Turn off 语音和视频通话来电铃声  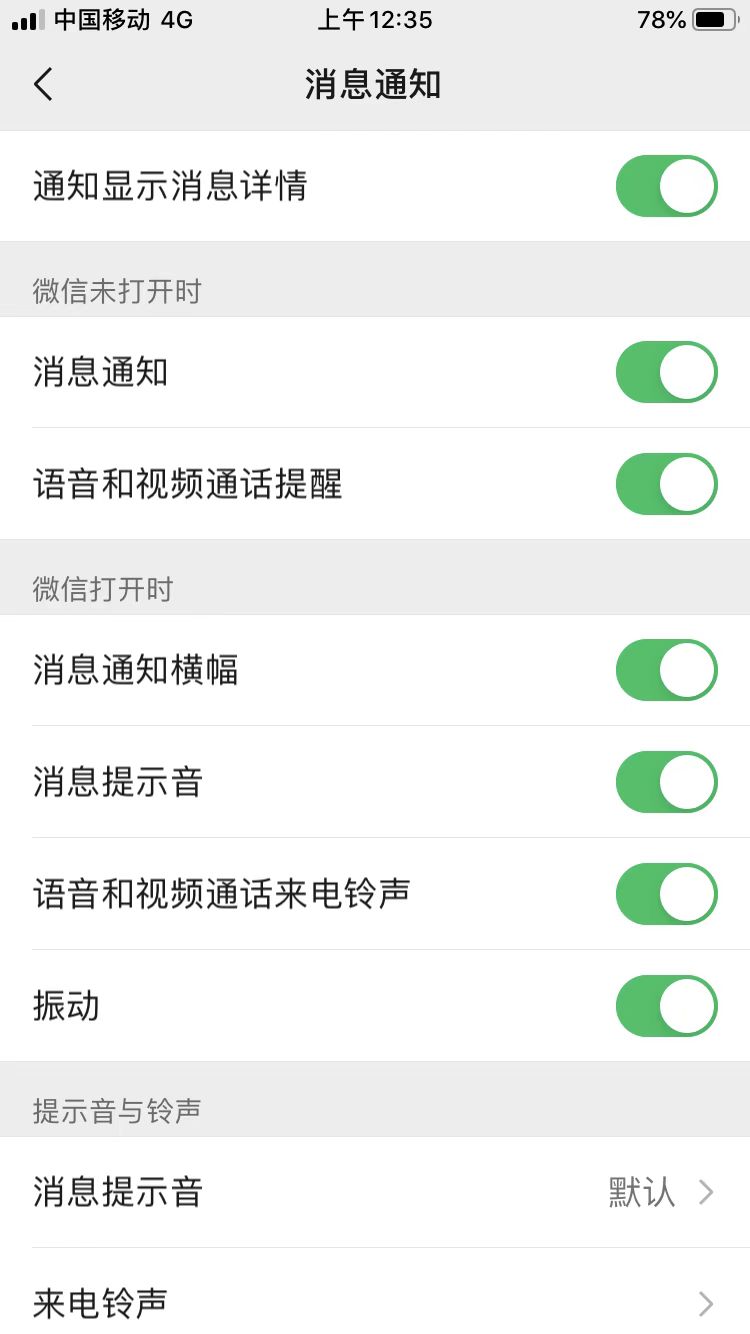click(x=666, y=894)
